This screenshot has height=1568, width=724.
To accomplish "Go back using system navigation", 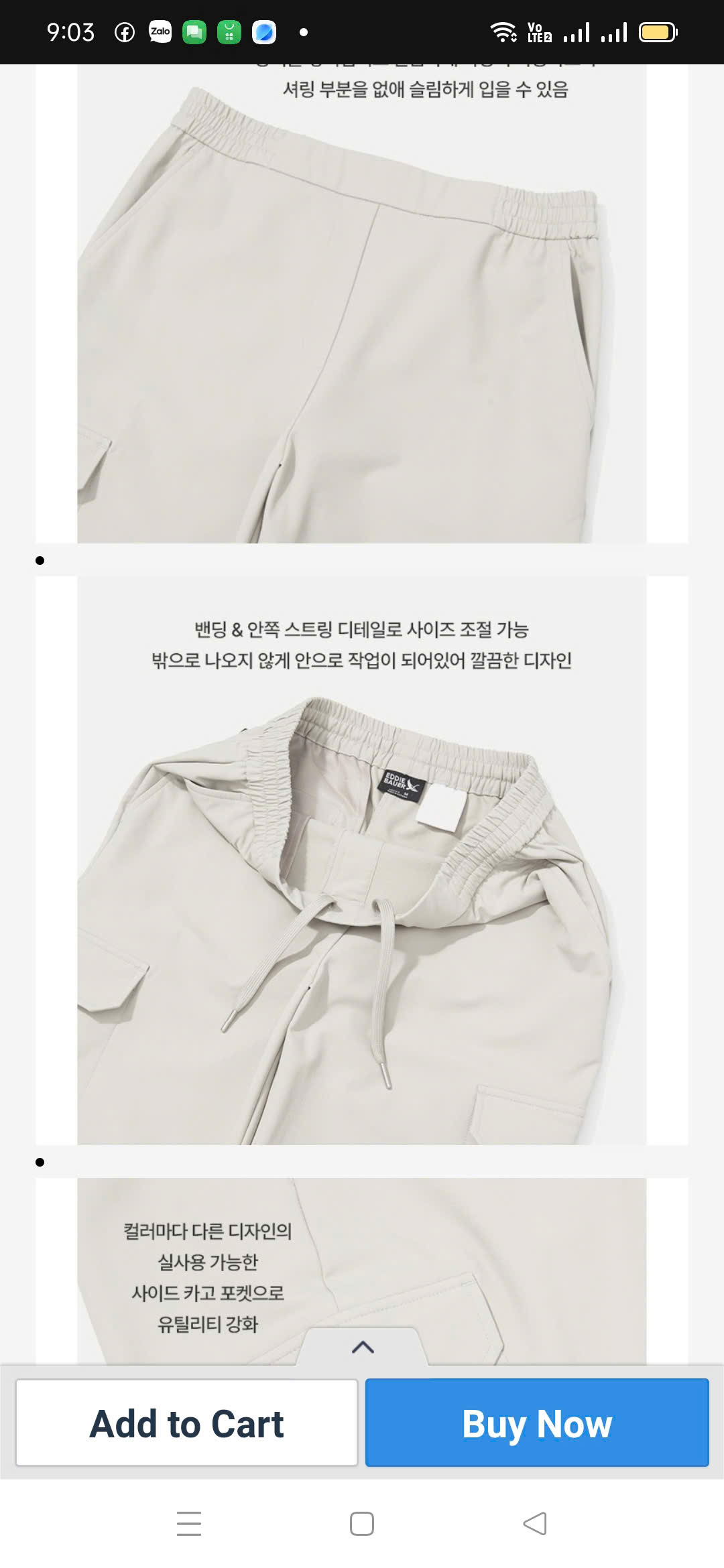I will (535, 1523).
